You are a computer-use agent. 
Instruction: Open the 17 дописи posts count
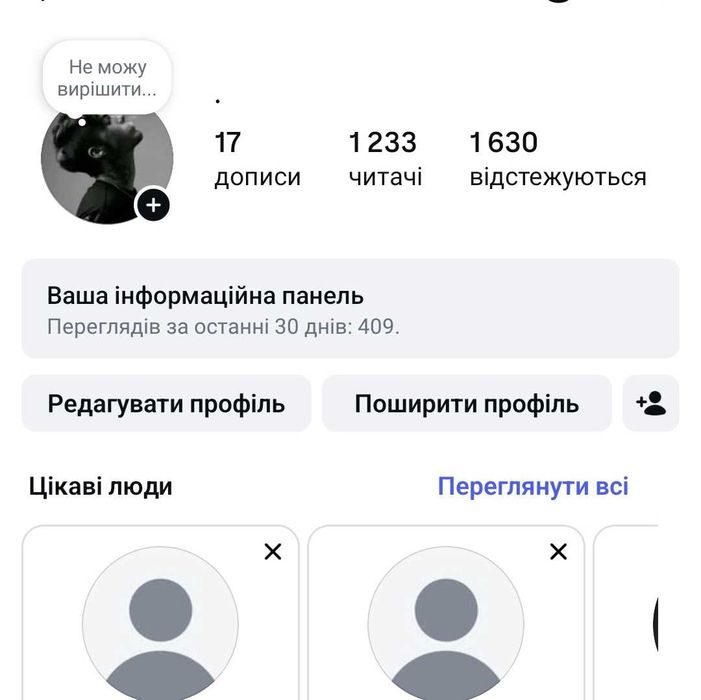tap(257, 159)
